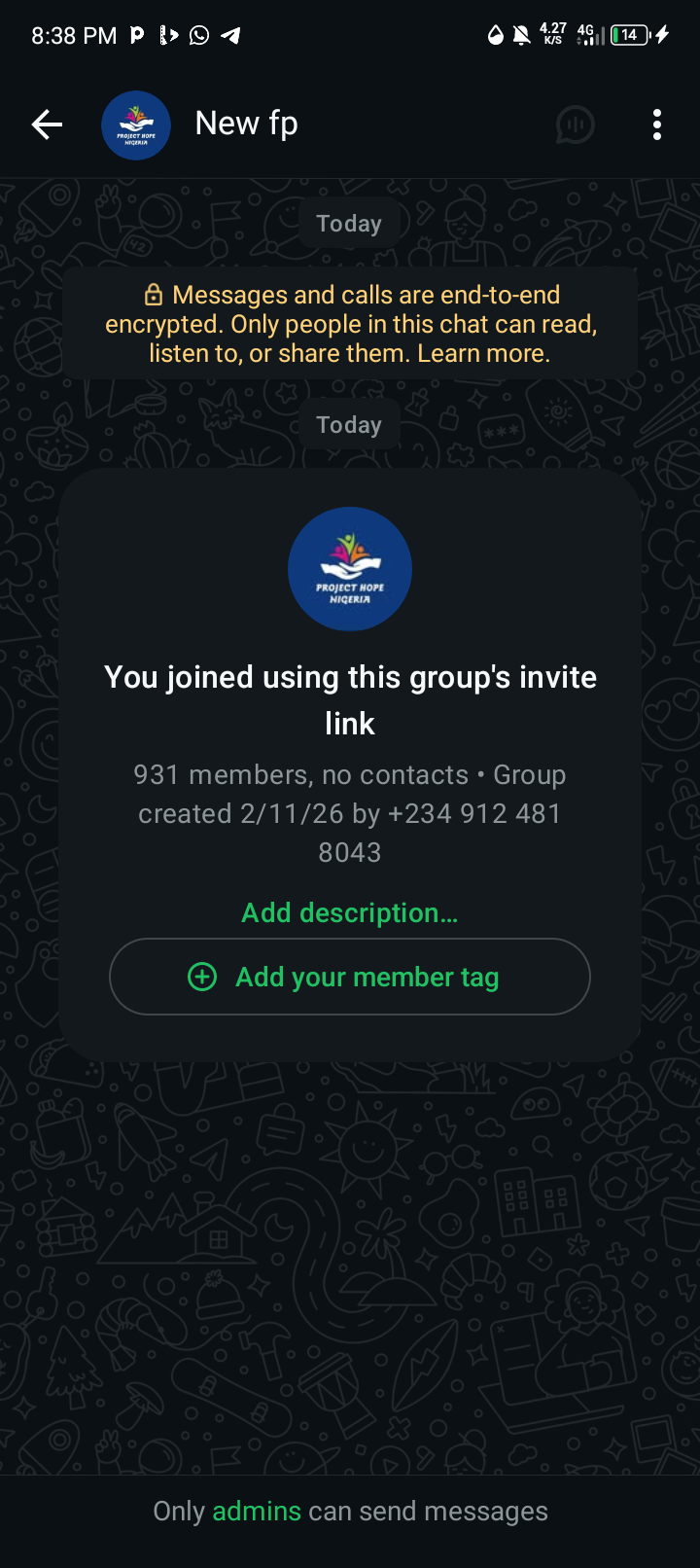Screen dimensions: 700x1568
Task: Open the three-dot overflow menu
Action: 657,125
